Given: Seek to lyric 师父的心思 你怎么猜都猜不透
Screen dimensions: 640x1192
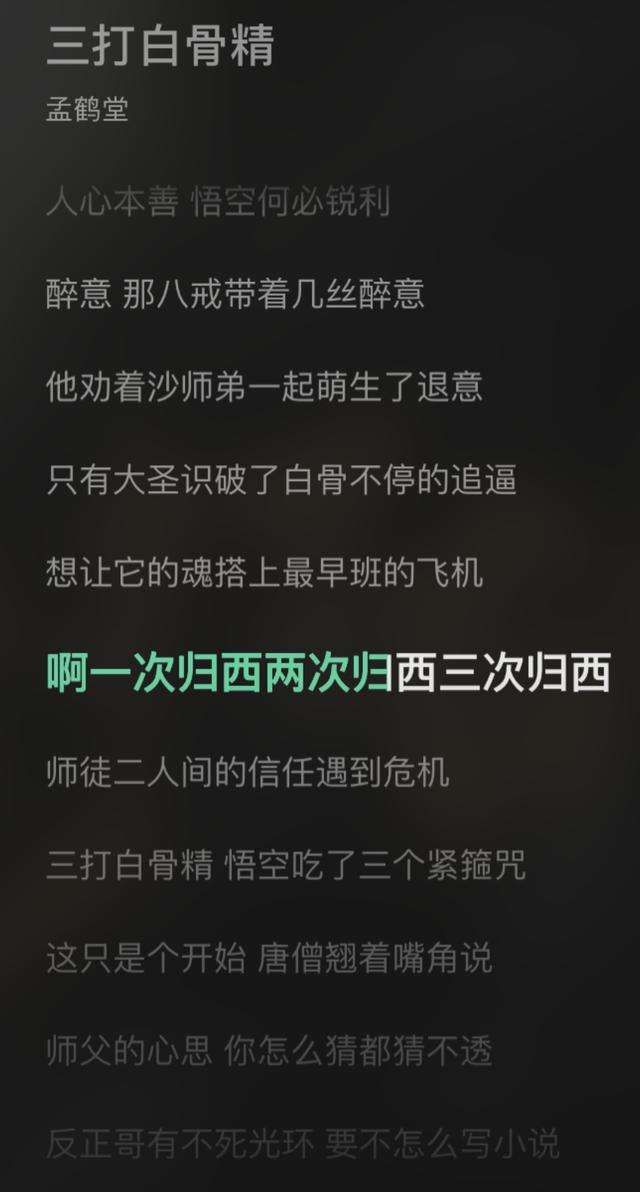Looking at the screenshot, I should (x=269, y=1051).
